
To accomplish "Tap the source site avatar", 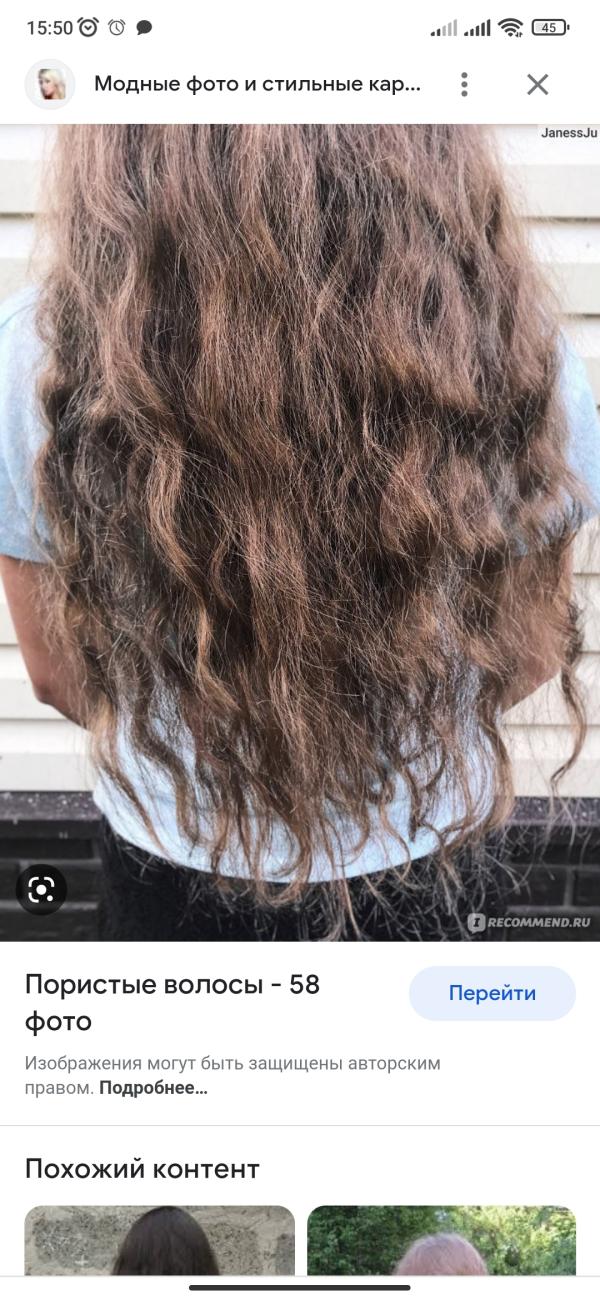I will [x=50, y=84].
